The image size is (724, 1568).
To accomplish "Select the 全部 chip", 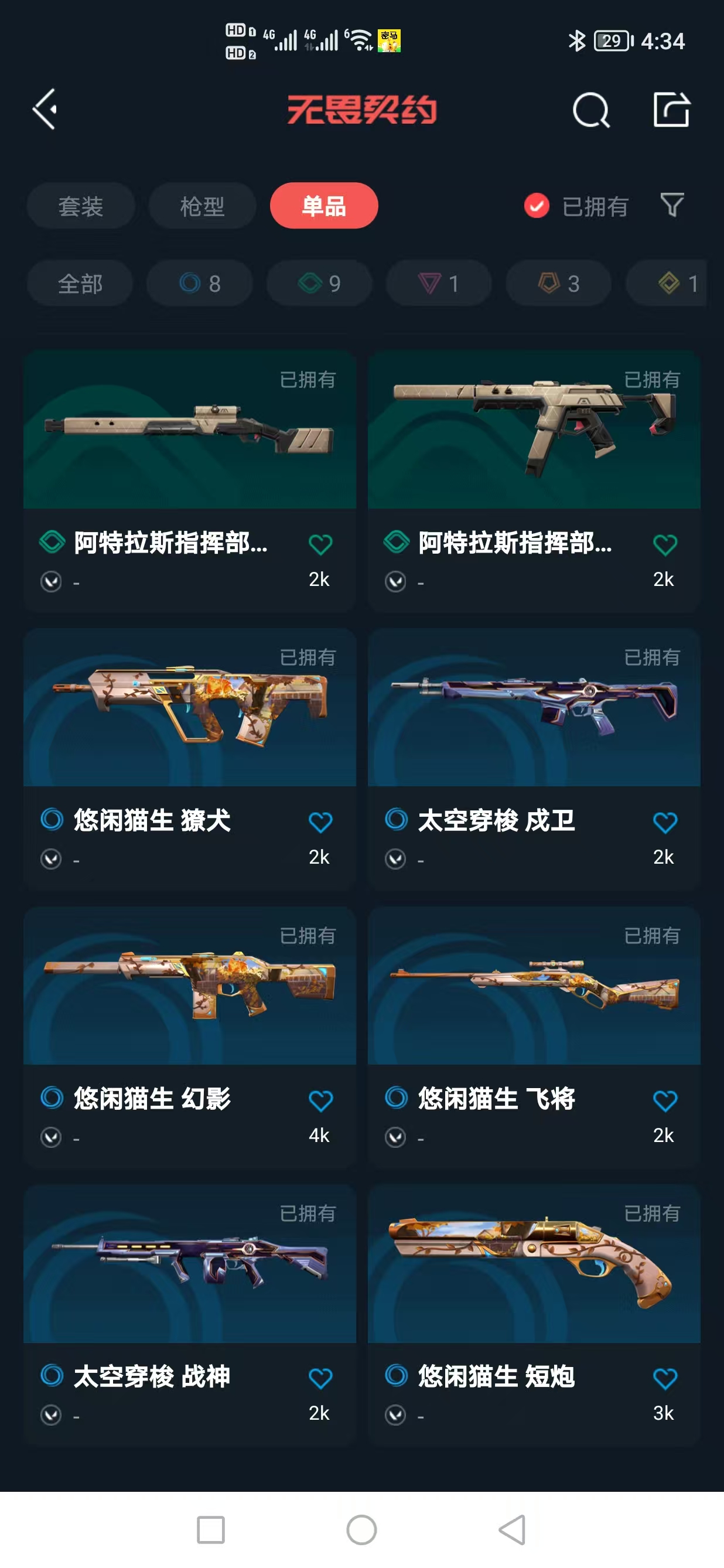I will 80,284.
